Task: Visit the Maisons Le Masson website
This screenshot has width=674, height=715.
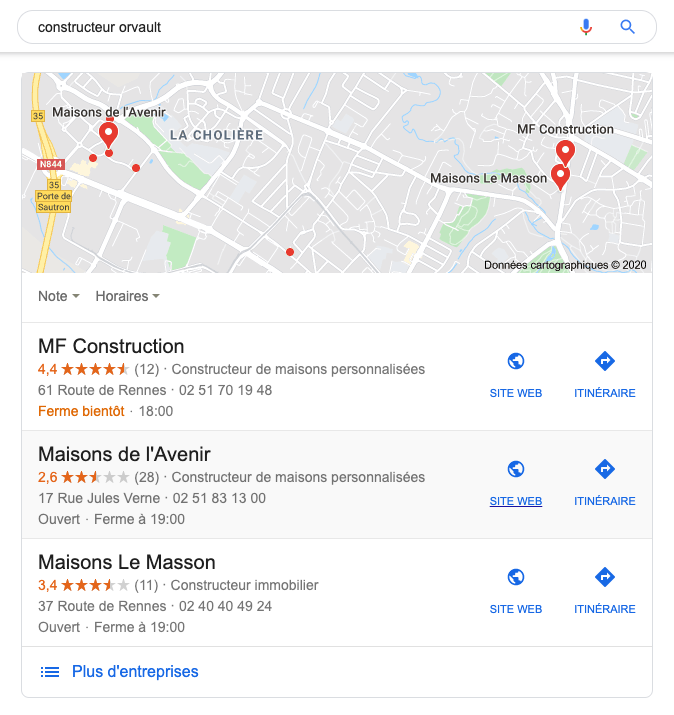Action: point(516,590)
